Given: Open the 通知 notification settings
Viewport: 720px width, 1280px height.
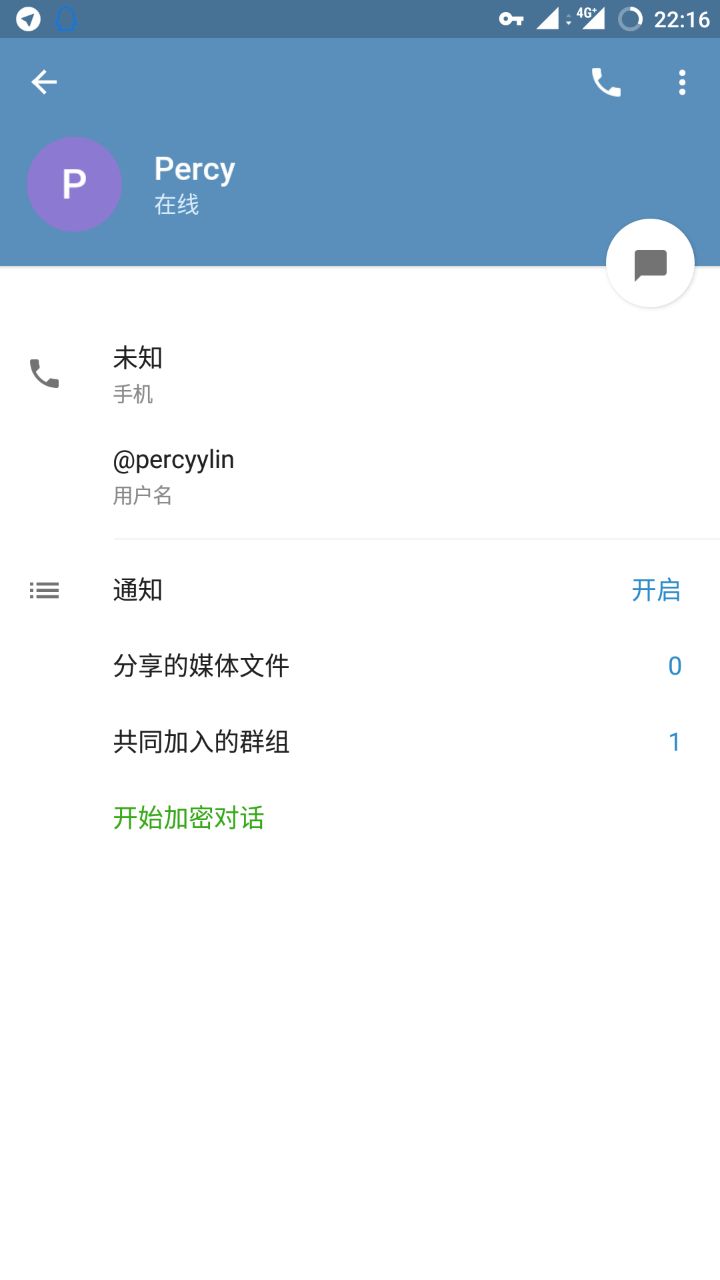Looking at the screenshot, I should pos(360,590).
